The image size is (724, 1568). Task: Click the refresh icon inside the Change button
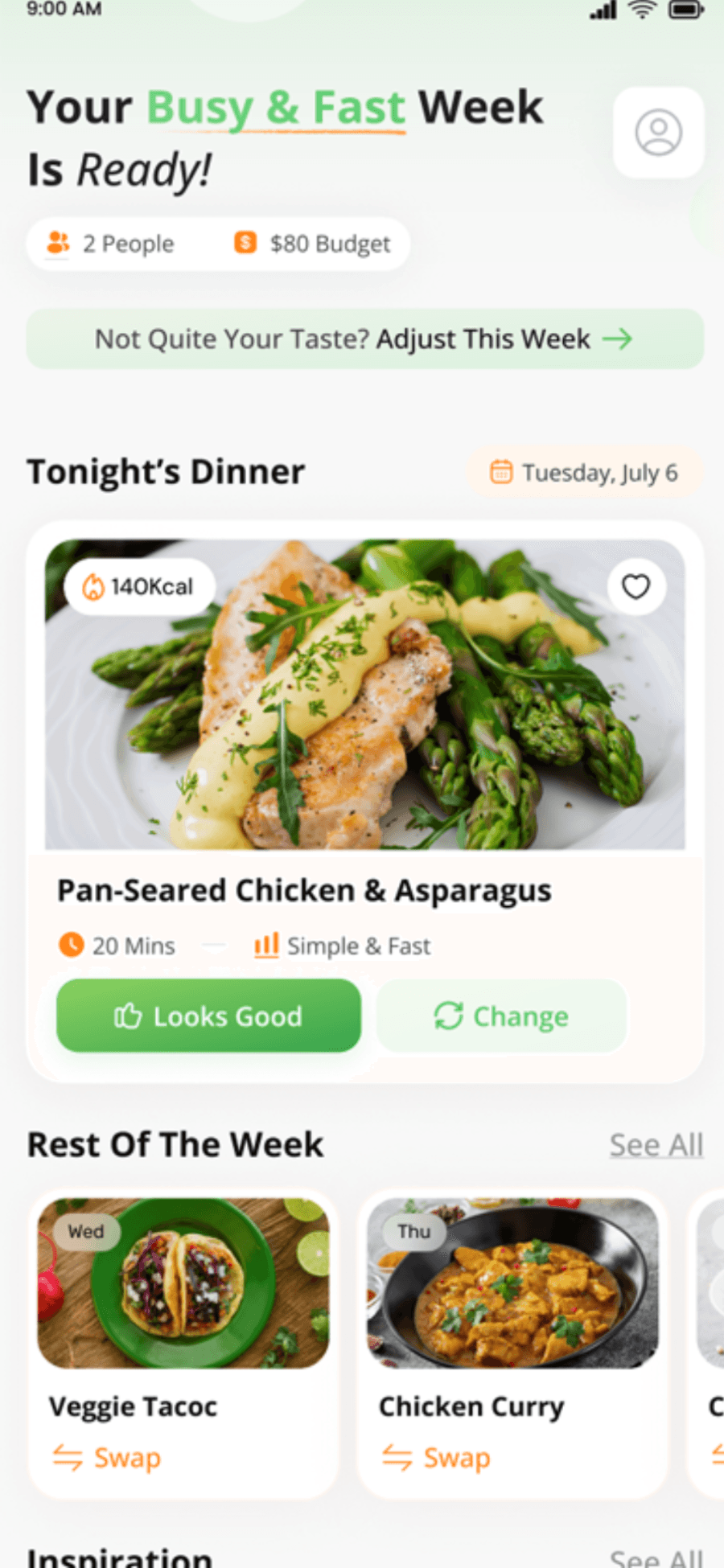(x=448, y=1016)
